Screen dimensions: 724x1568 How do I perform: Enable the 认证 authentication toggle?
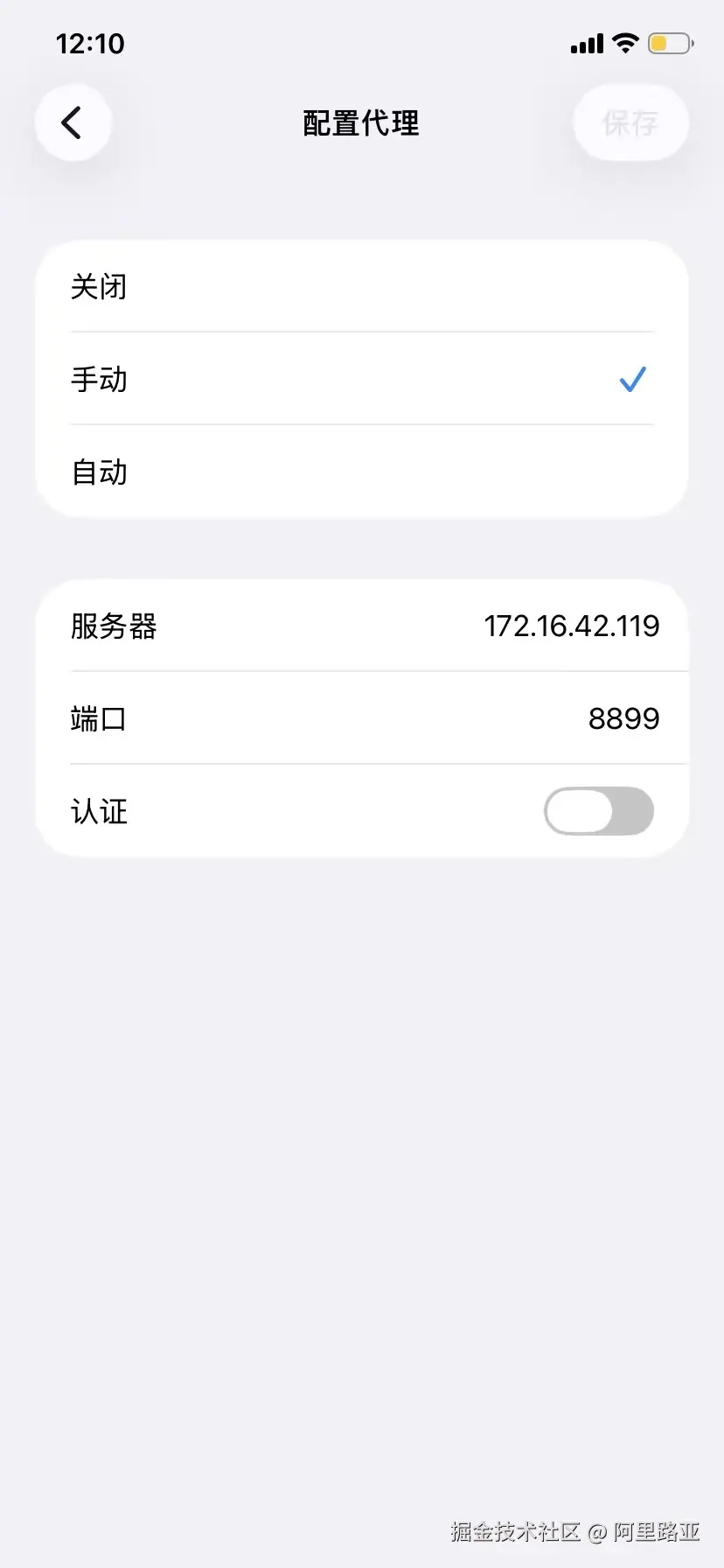(598, 811)
